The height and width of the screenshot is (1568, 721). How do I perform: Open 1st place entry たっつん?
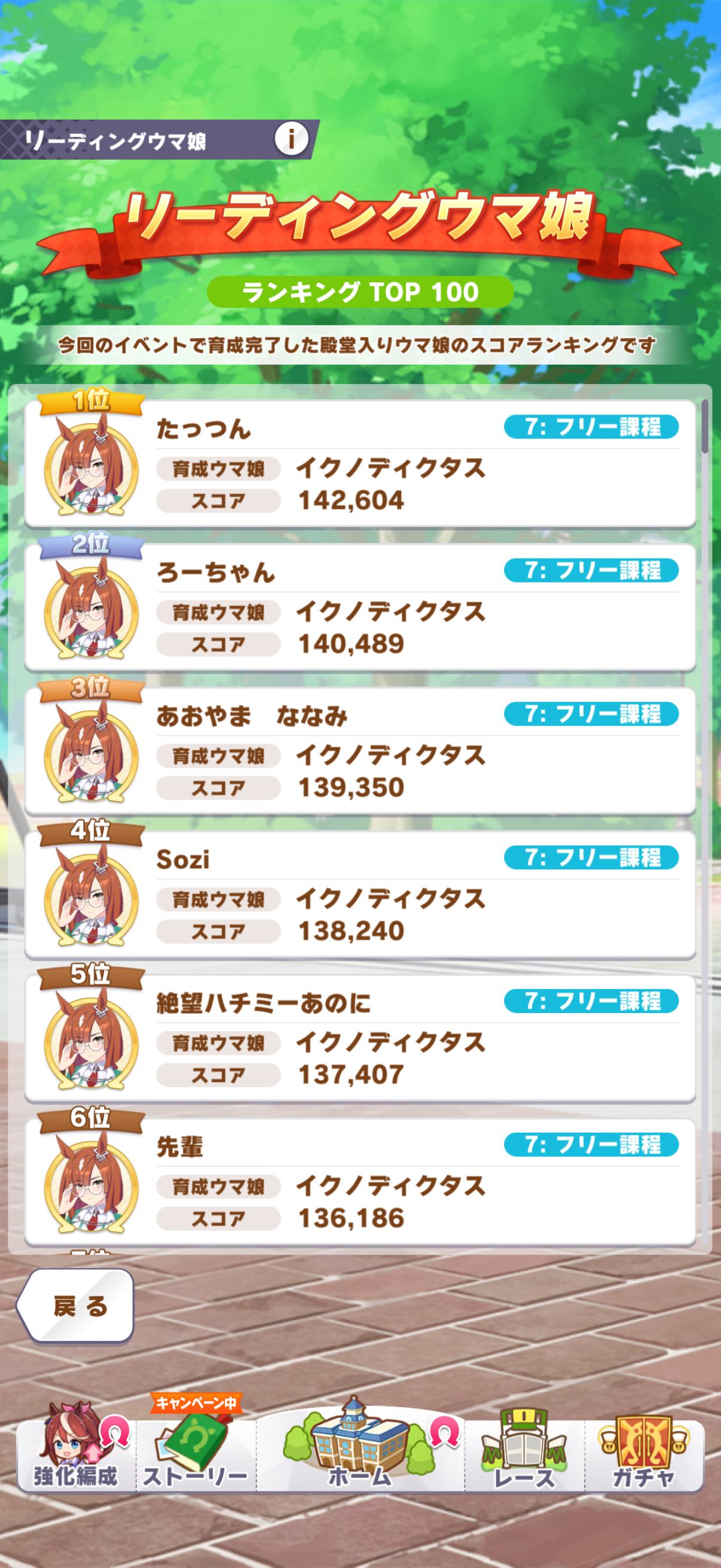click(360, 465)
